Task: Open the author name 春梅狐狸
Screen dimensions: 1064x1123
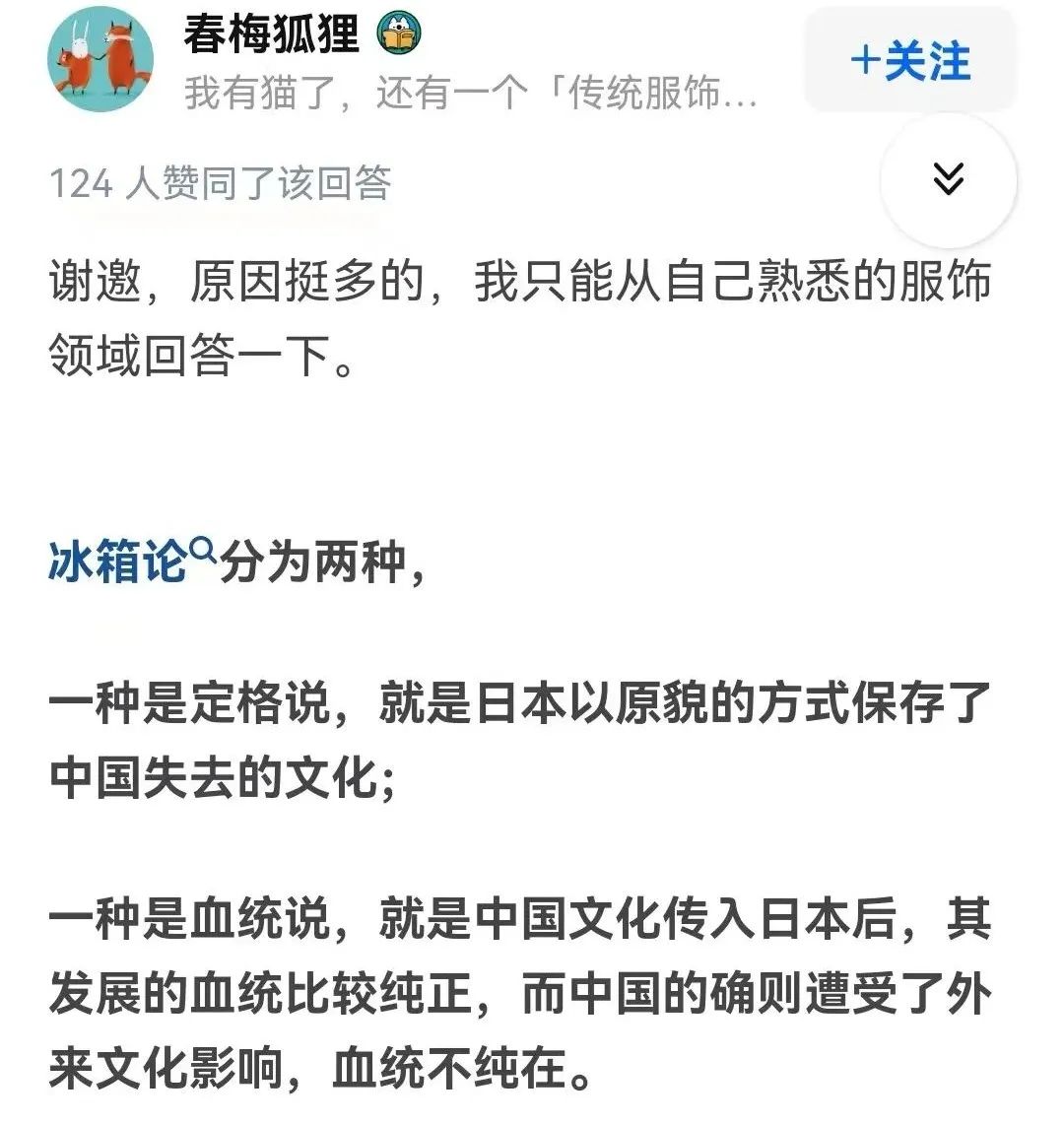Action: pyautogui.click(x=271, y=34)
